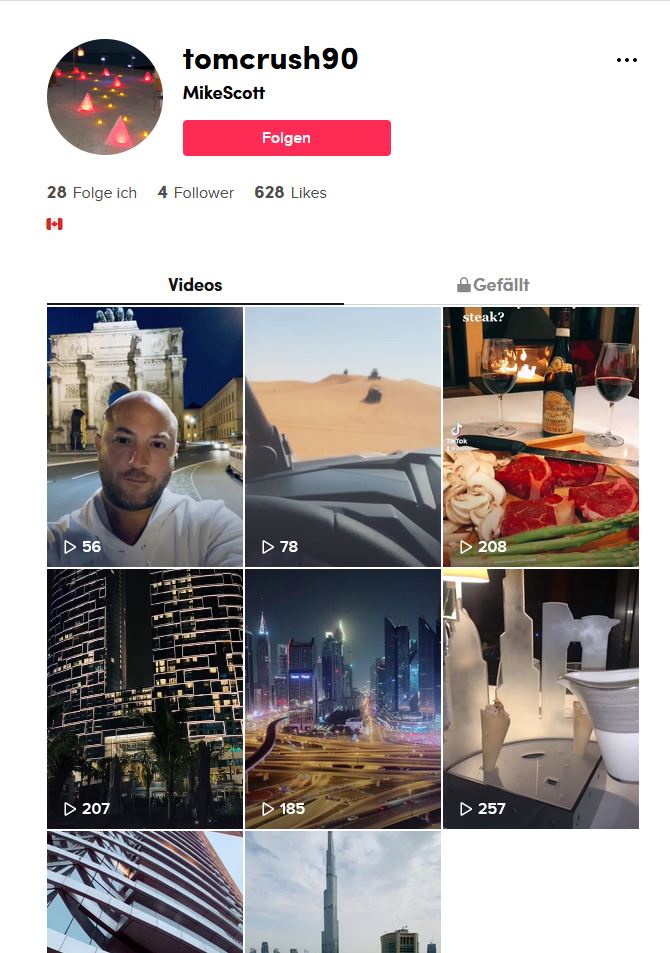Open the ice sculpture video with 257 views
The image size is (670, 953).
(x=540, y=698)
